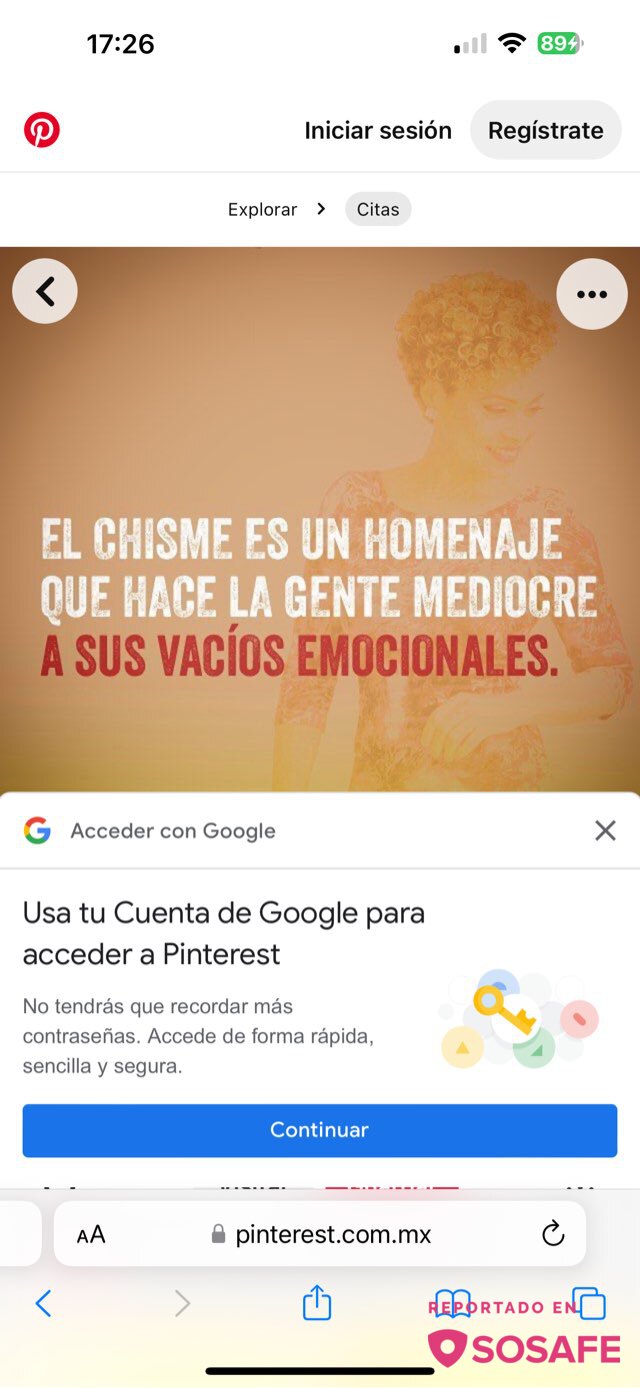The width and height of the screenshot is (640, 1388).
Task: Open the AA reader options in Safari
Action: 91,1235
